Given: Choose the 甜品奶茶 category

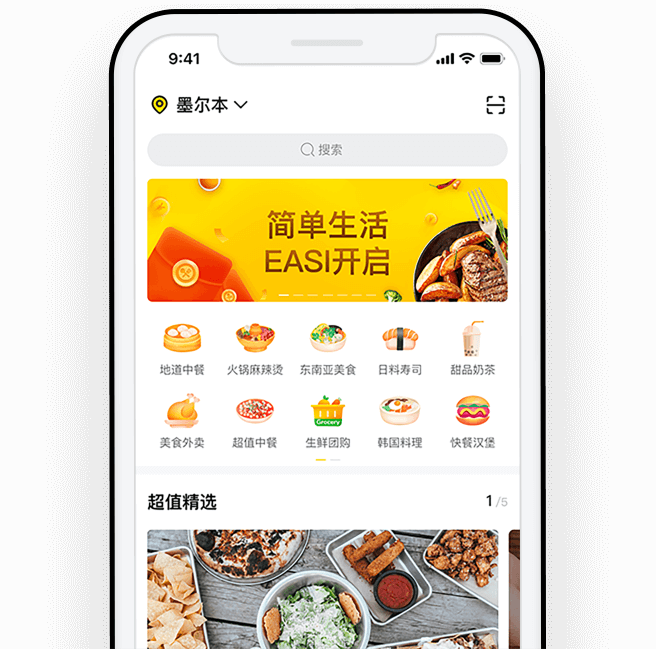Looking at the screenshot, I should 472,348.
